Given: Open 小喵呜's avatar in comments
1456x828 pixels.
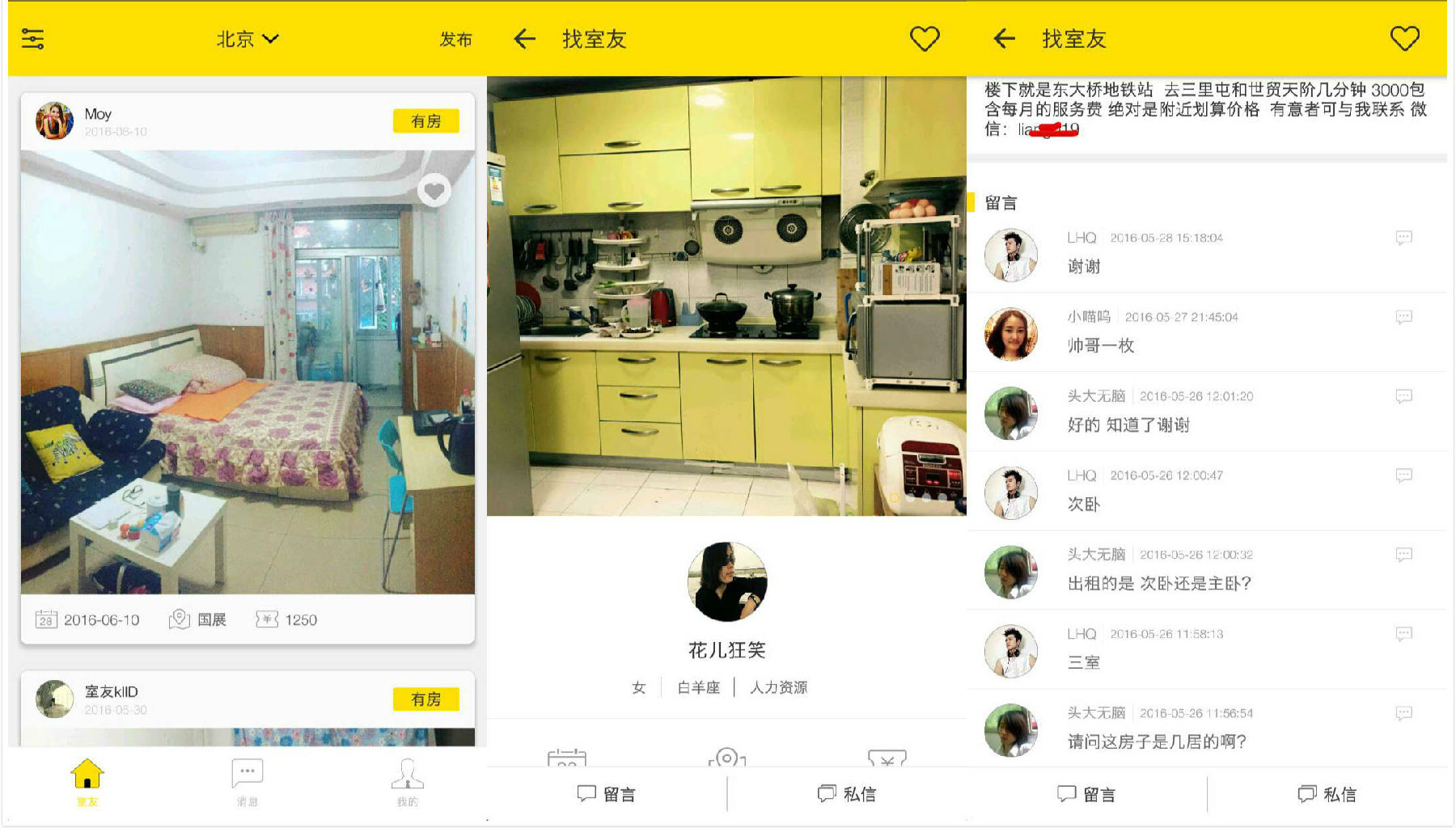Looking at the screenshot, I should point(1010,334).
